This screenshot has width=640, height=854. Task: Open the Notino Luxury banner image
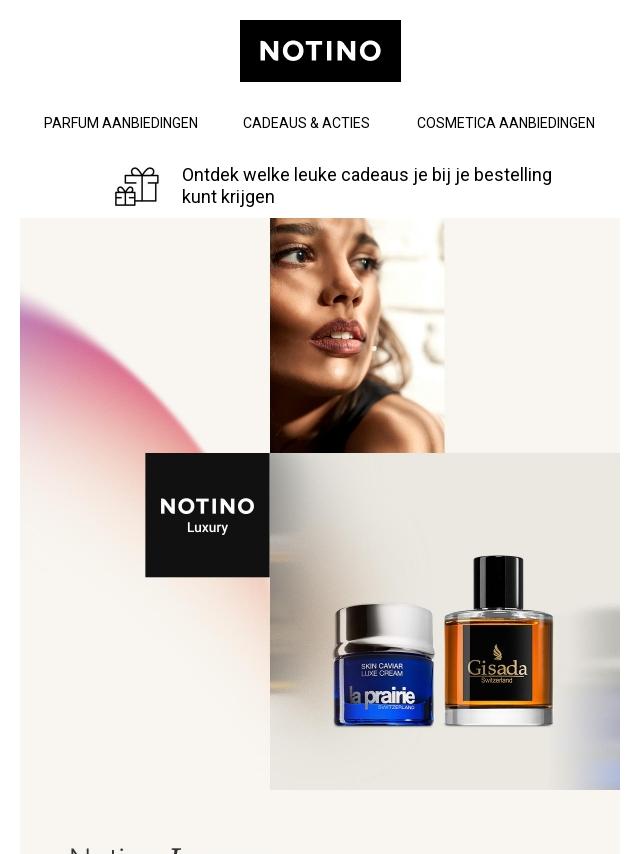(320, 520)
